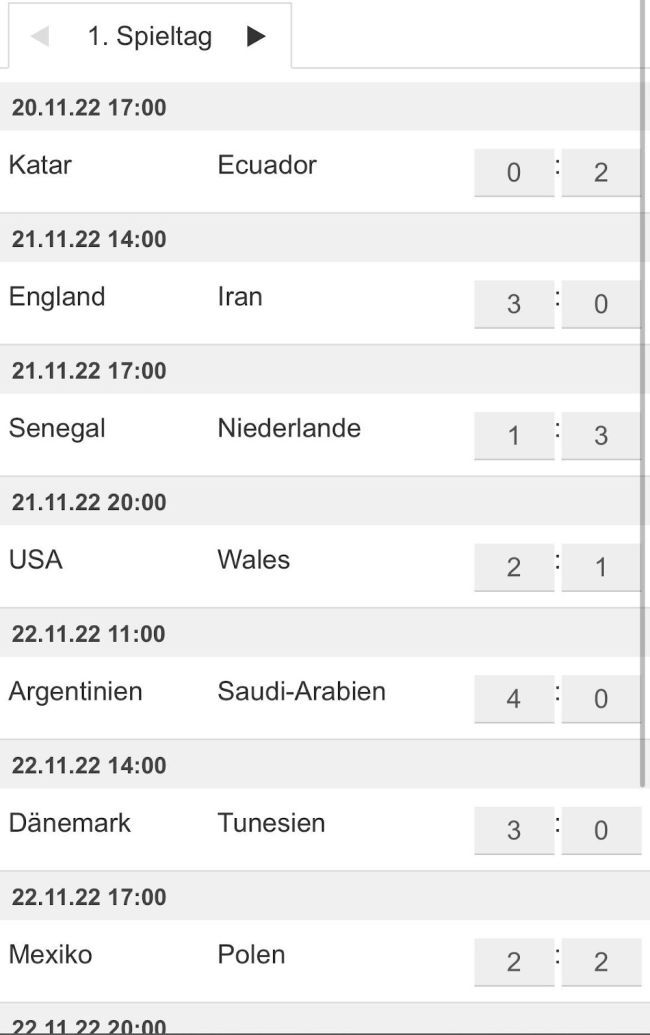Image resolution: width=650 pixels, height=1035 pixels.
Task: Edit Katar's goals against Ecuador
Action: click(513, 173)
